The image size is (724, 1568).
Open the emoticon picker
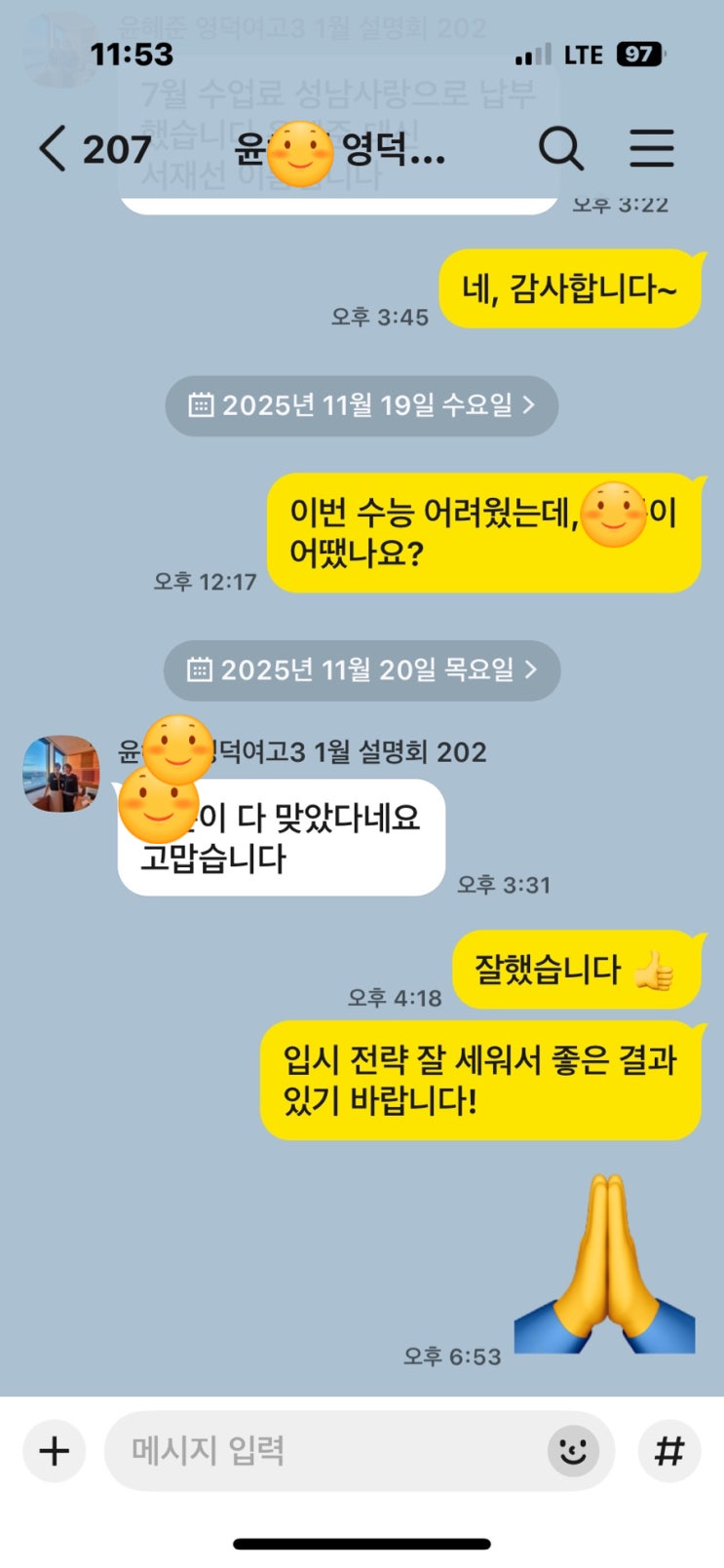573,1451
